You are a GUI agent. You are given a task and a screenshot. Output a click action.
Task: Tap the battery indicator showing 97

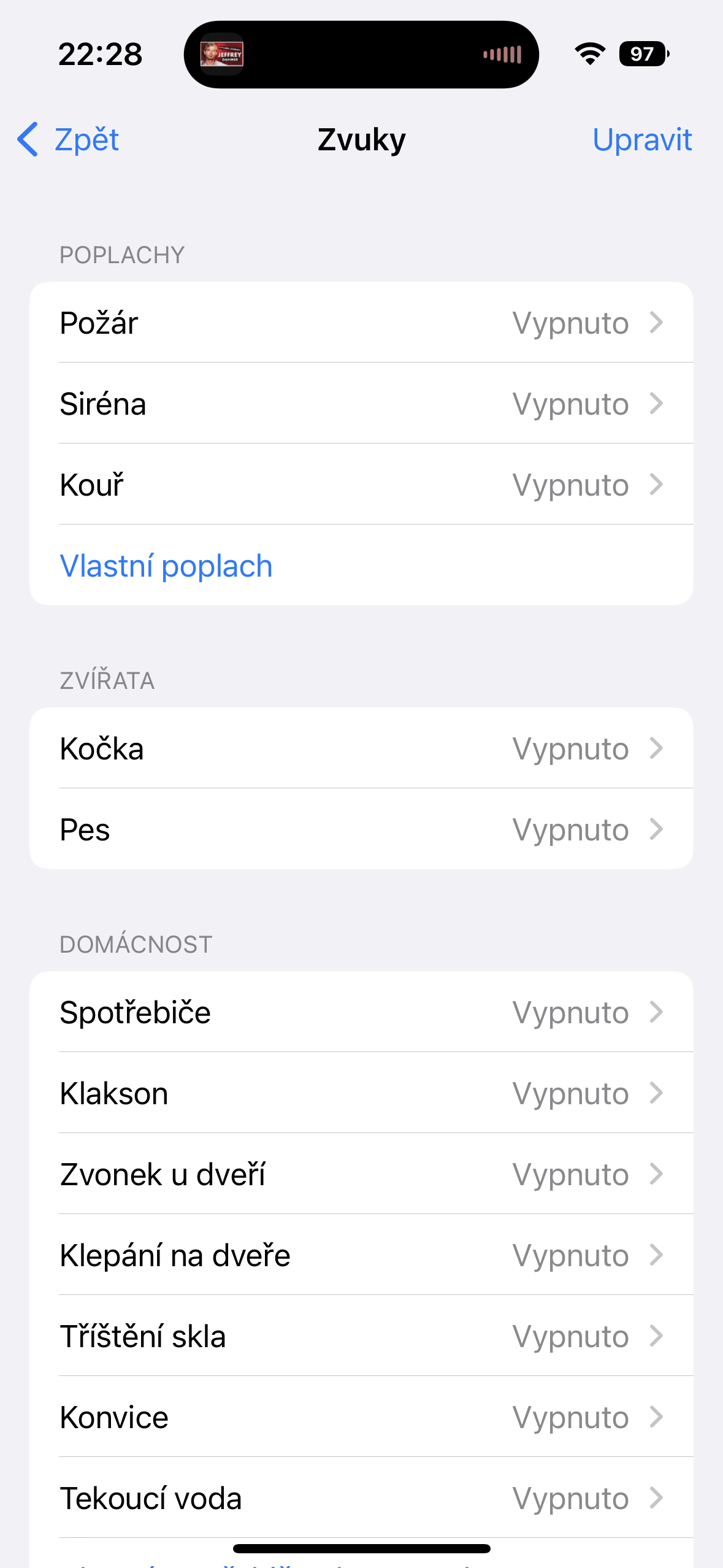[643, 54]
